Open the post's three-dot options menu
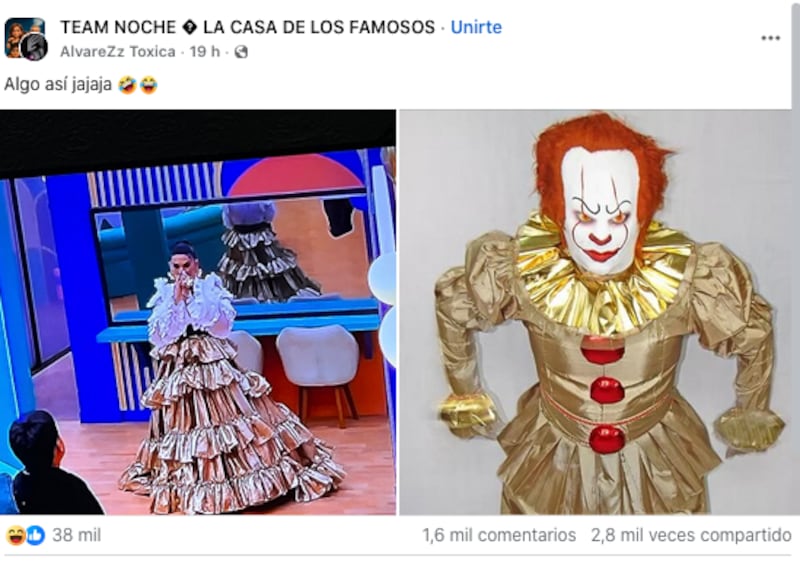 pos(770,38)
